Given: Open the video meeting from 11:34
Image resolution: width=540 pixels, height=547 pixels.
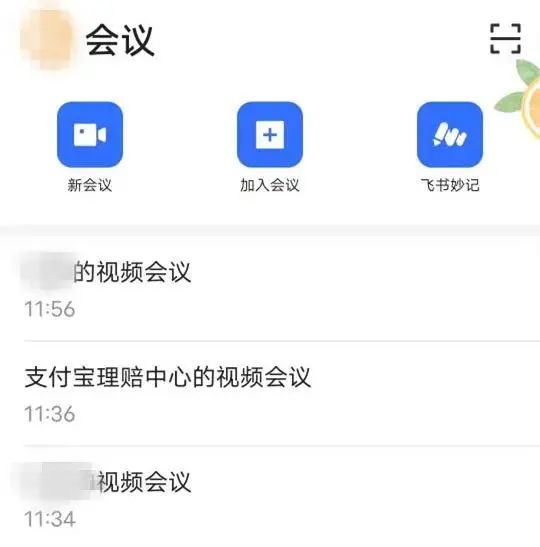Looking at the screenshot, I should (x=270, y=497).
